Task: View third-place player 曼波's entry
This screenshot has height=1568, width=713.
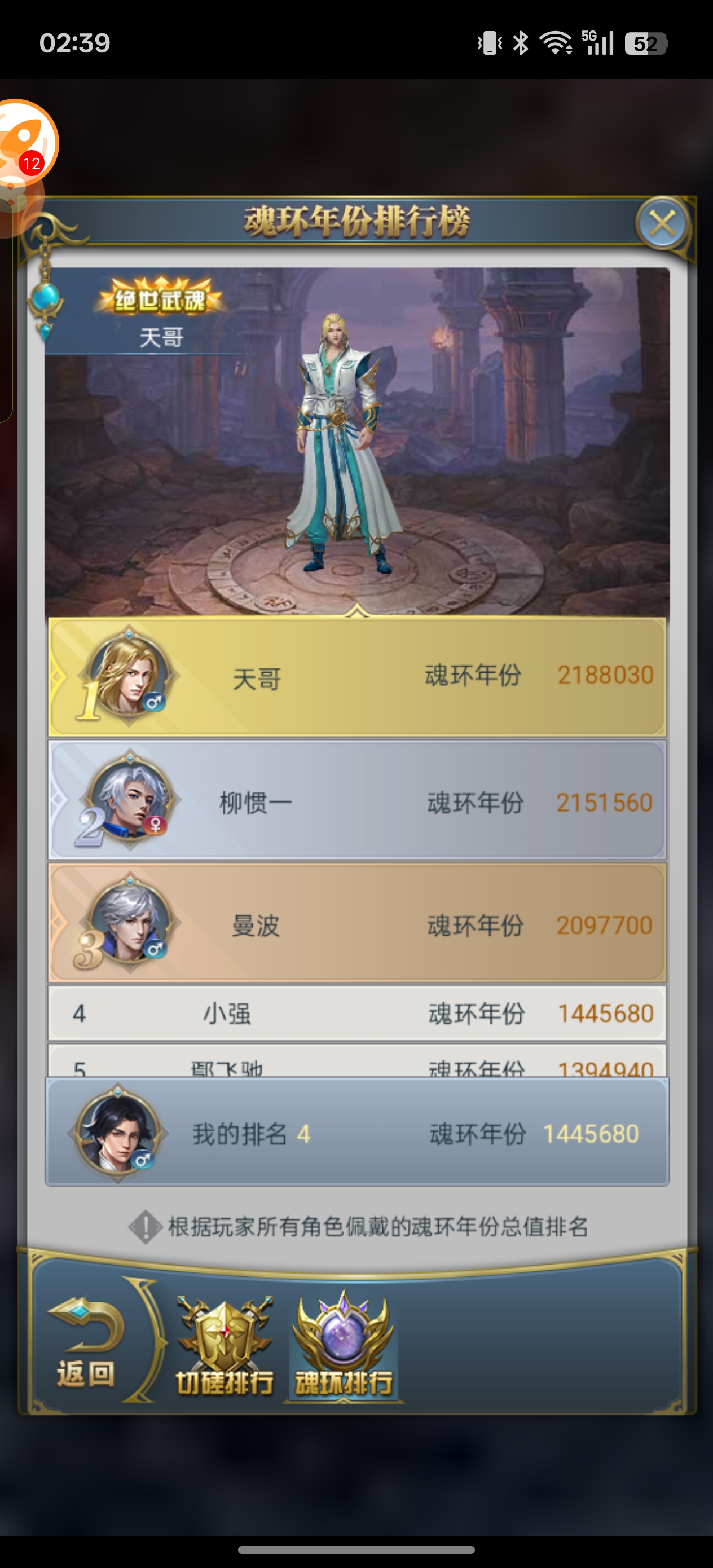Action: tap(357, 923)
